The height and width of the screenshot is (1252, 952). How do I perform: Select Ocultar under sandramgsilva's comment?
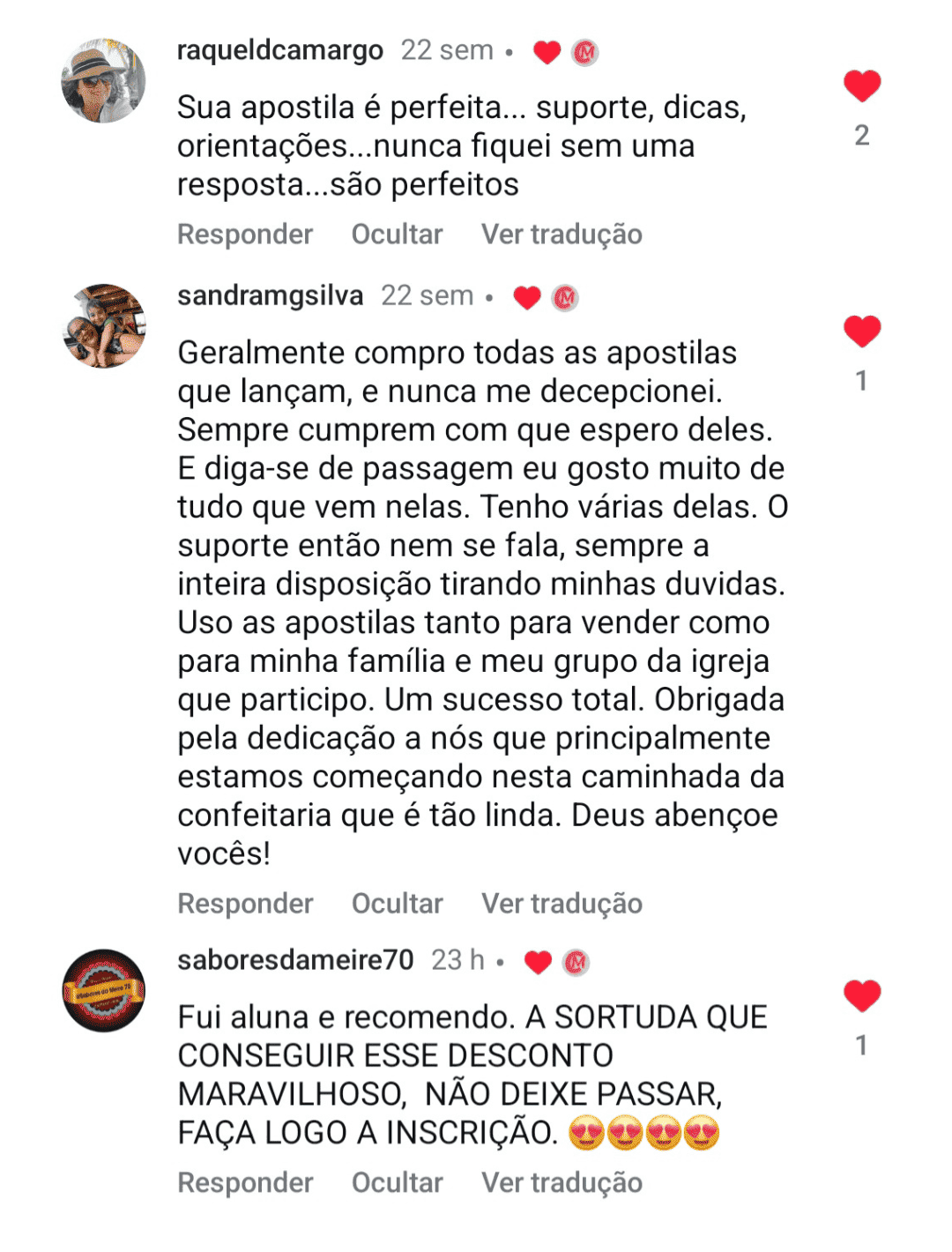click(397, 904)
